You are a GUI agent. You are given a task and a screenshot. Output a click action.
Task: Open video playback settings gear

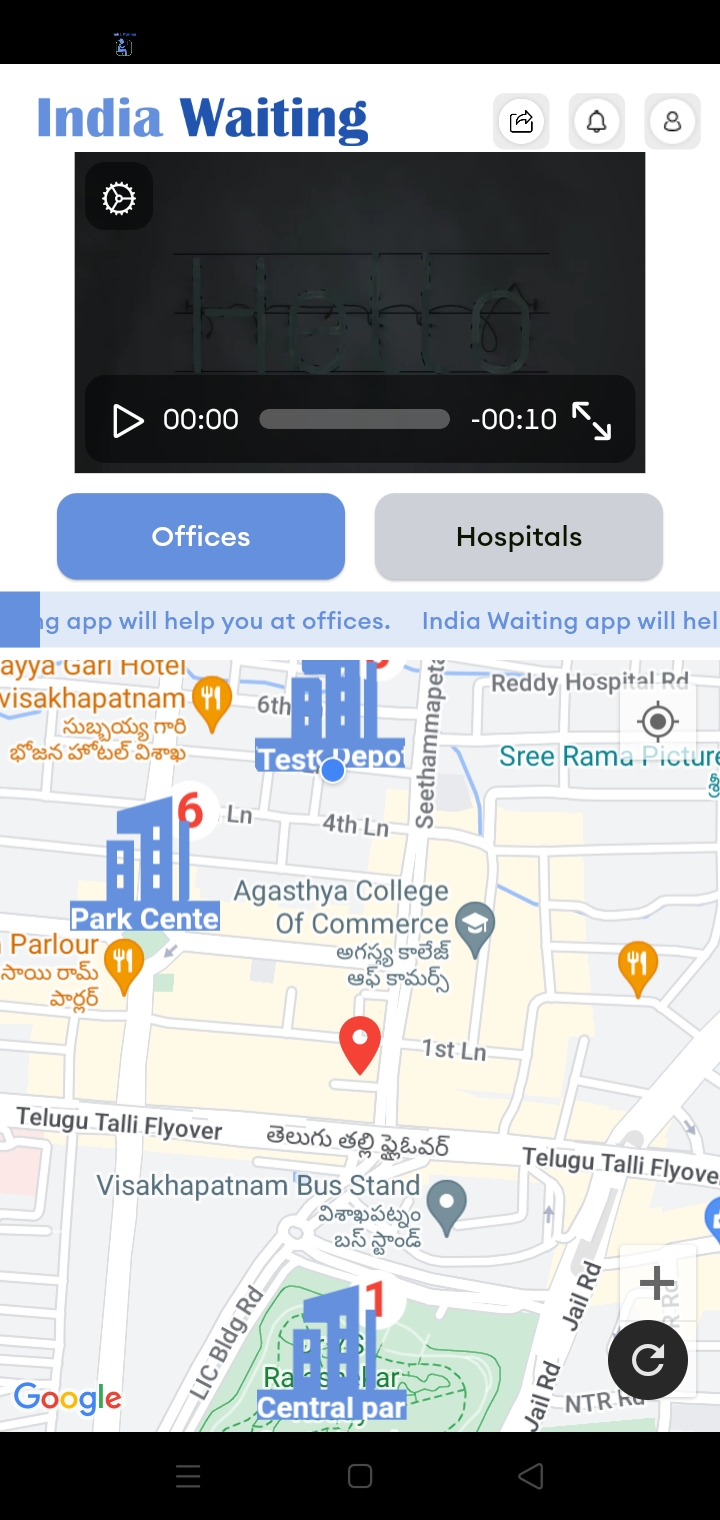coord(119,198)
